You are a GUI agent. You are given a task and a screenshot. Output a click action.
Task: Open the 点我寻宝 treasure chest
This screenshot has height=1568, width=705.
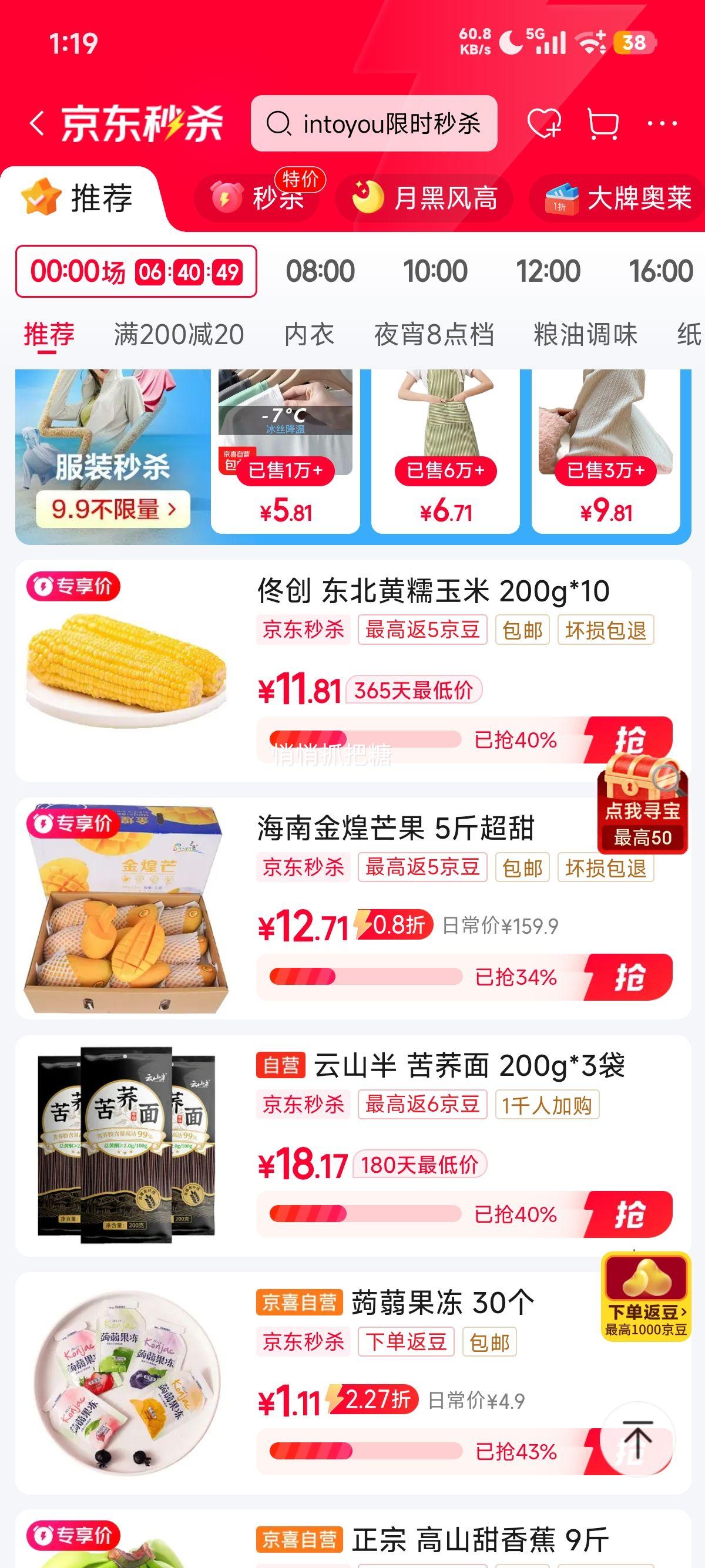(643, 803)
